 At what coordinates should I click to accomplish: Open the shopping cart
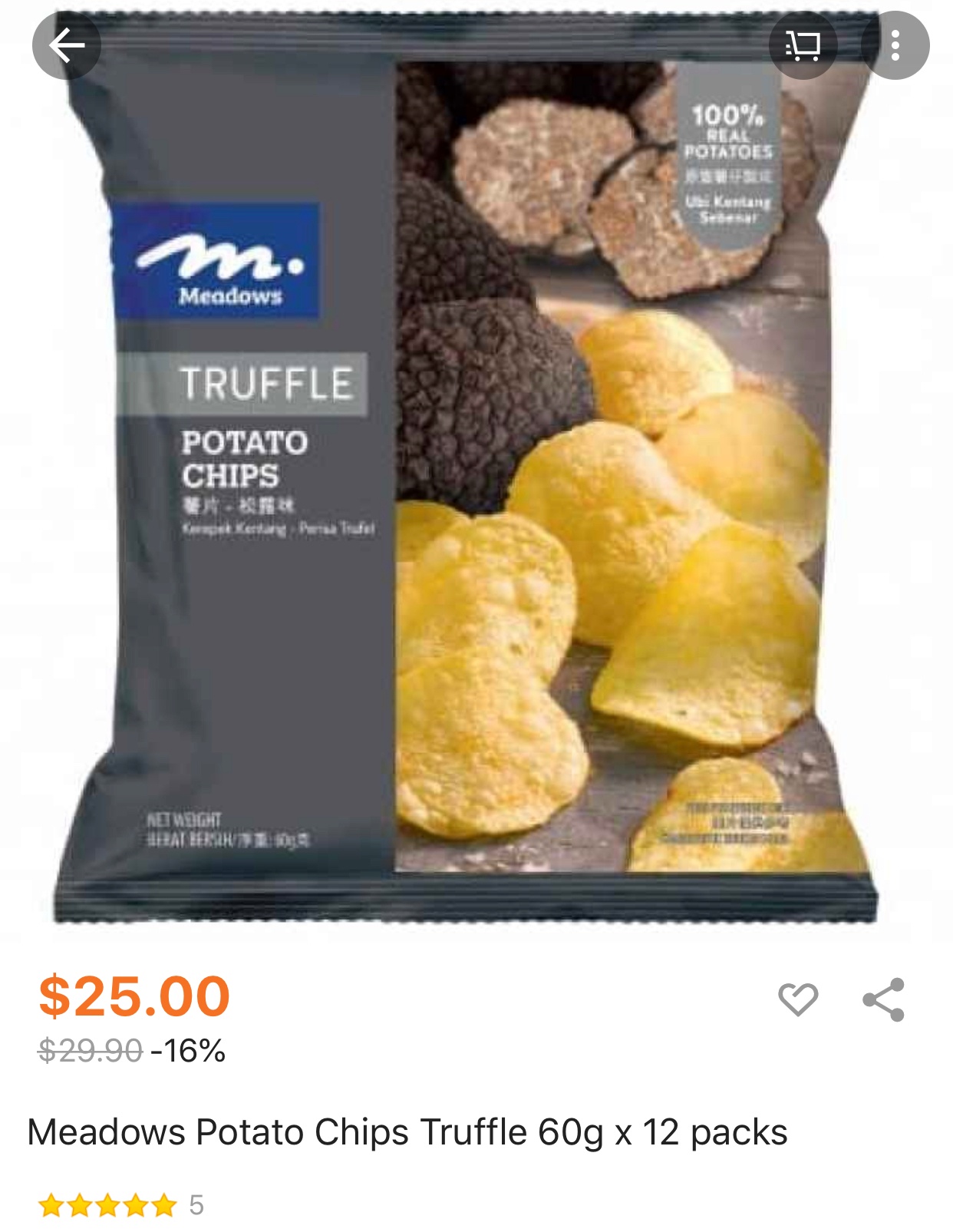click(x=803, y=46)
